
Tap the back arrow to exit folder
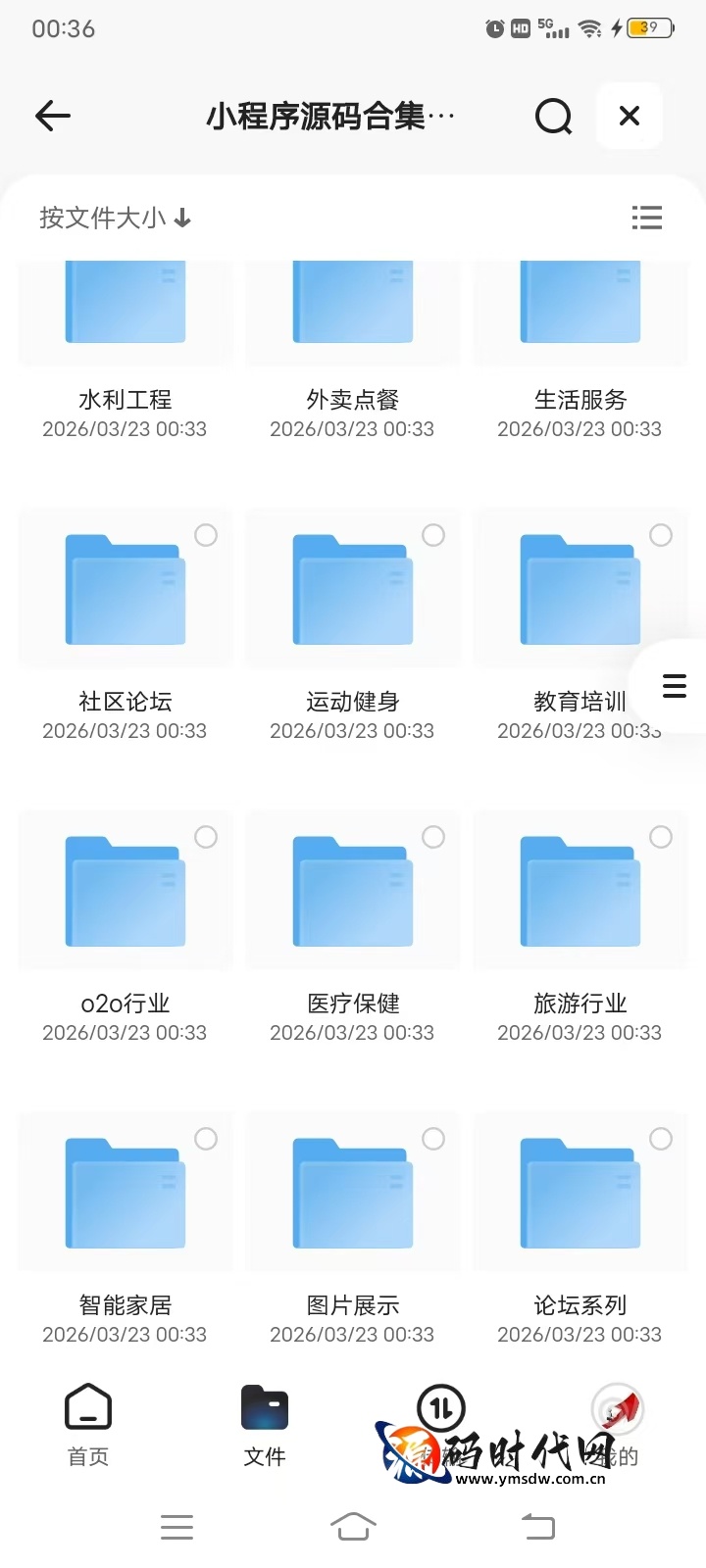pyautogui.click(x=52, y=116)
